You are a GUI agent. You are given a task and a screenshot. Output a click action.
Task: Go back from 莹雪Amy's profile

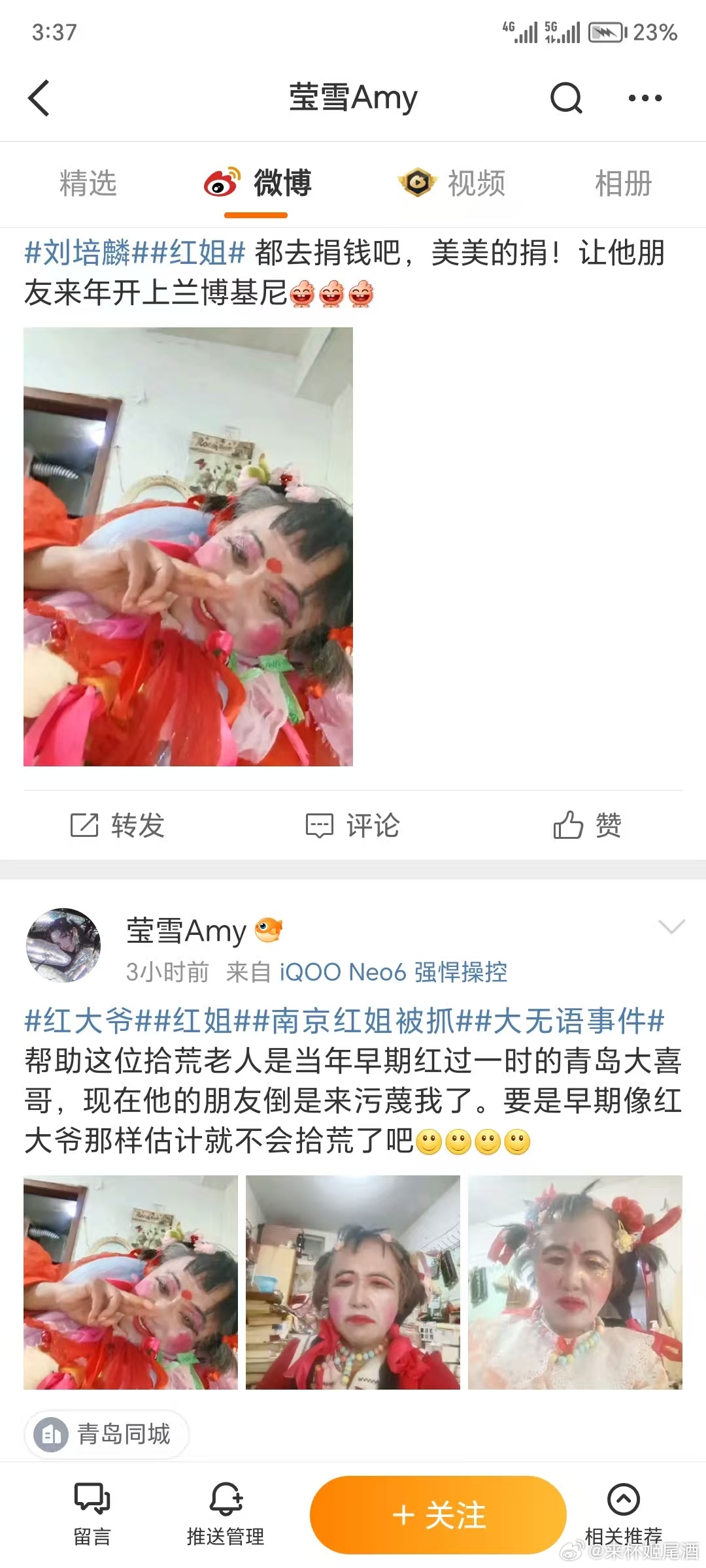pyautogui.click(x=39, y=98)
